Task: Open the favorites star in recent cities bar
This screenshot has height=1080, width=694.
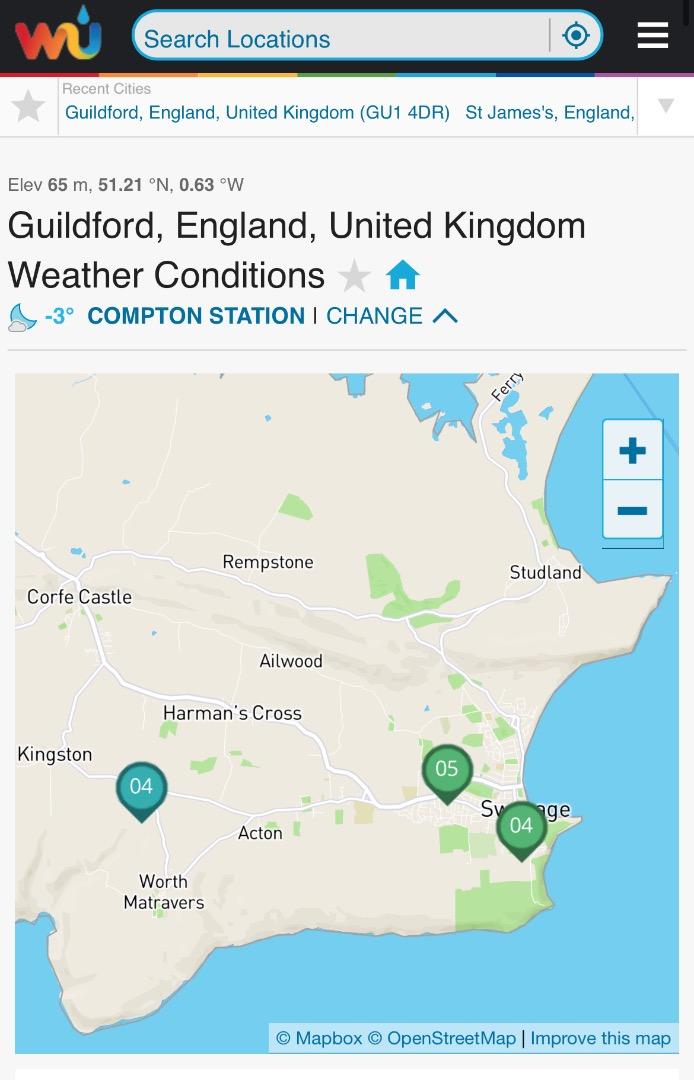Action: pyautogui.click(x=28, y=106)
